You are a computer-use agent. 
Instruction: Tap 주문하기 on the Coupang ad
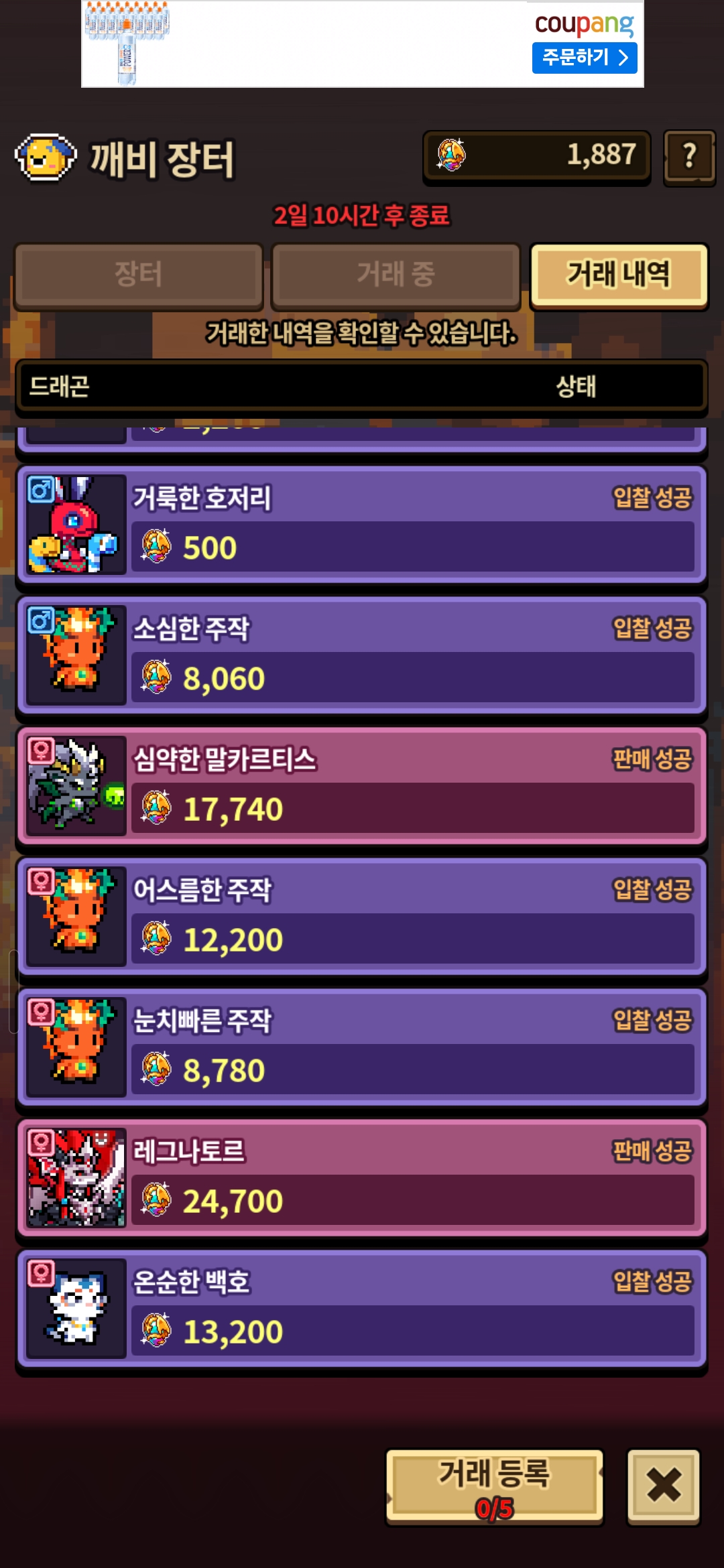[584, 58]
